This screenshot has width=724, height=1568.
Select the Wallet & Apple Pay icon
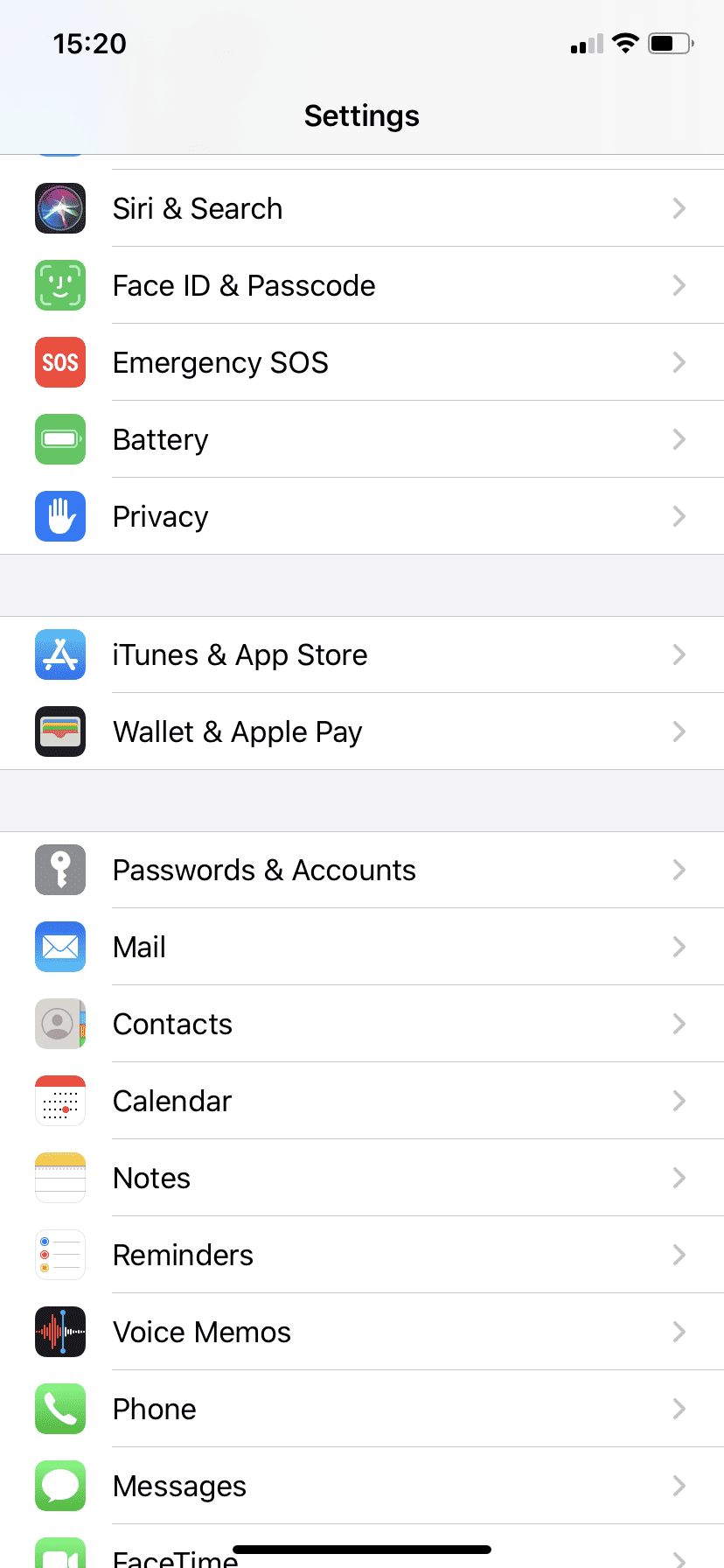coord(59,731)
